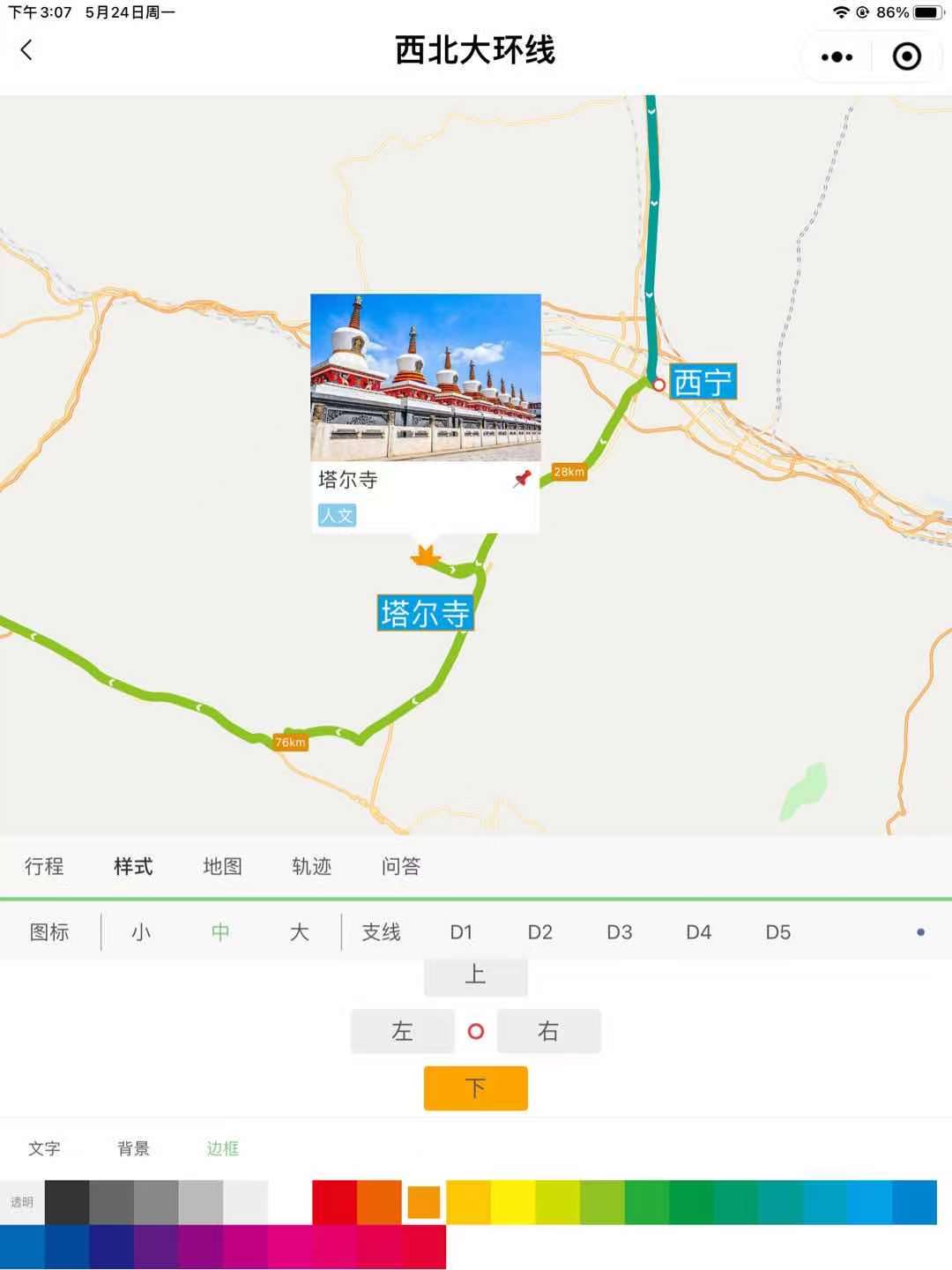Image resolution: width=952 pixels, height=1270 pixels.
Task: Close the mini program with the circle button
Action: tap(906, 56)
